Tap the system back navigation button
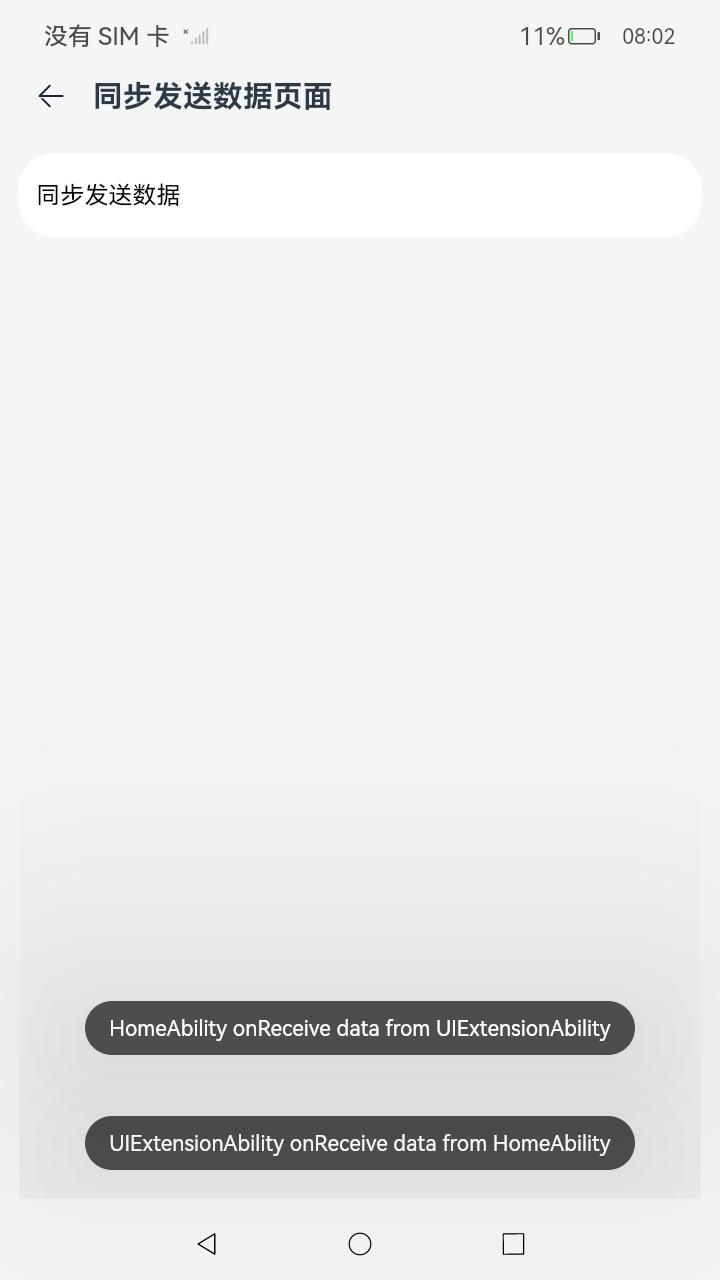Screen dimensions: 720x1280 coord(207,1243)
